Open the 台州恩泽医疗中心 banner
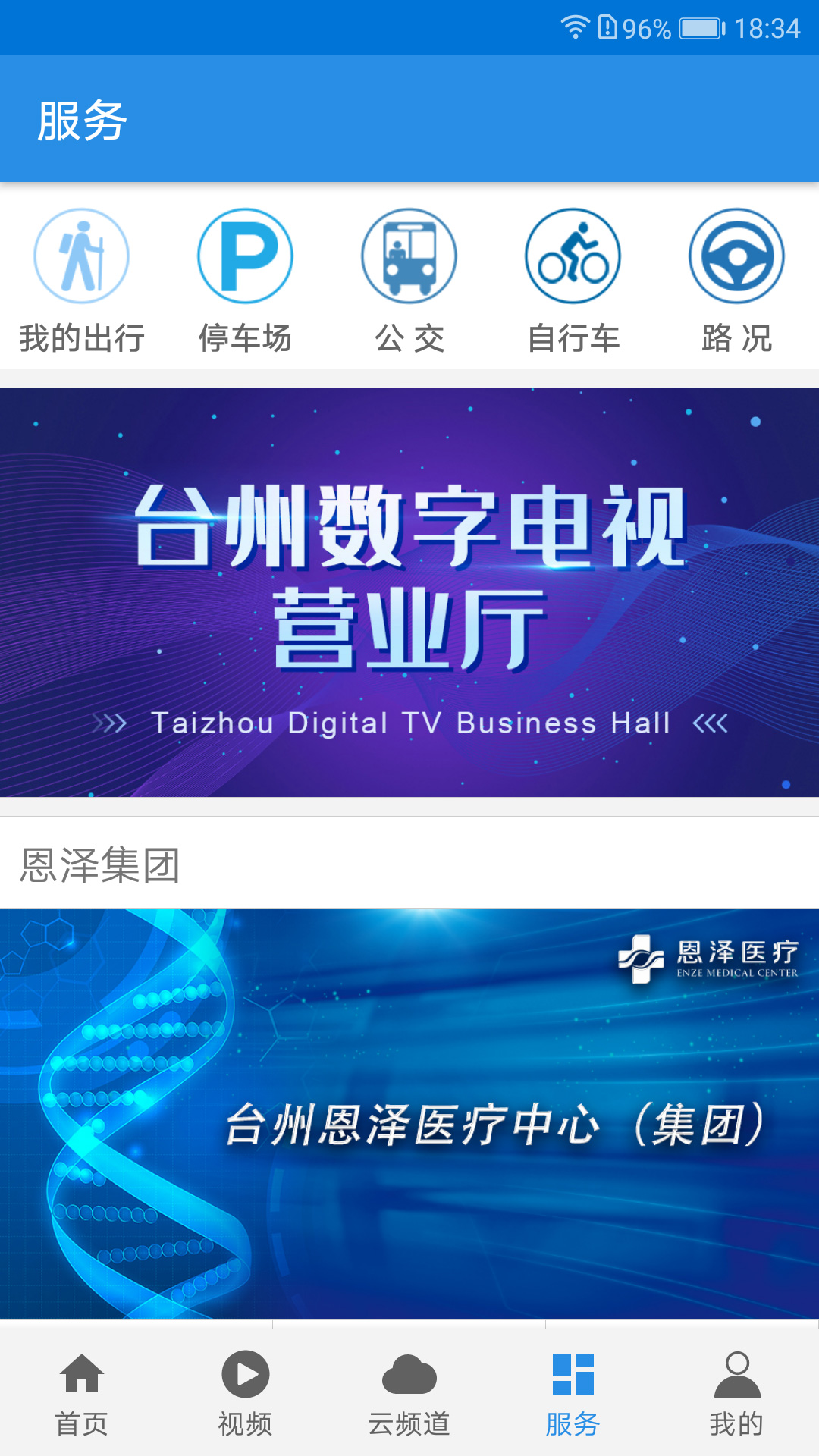Image resolution: width=819 pixels, height=1456 pixels. pos(409,1113)
